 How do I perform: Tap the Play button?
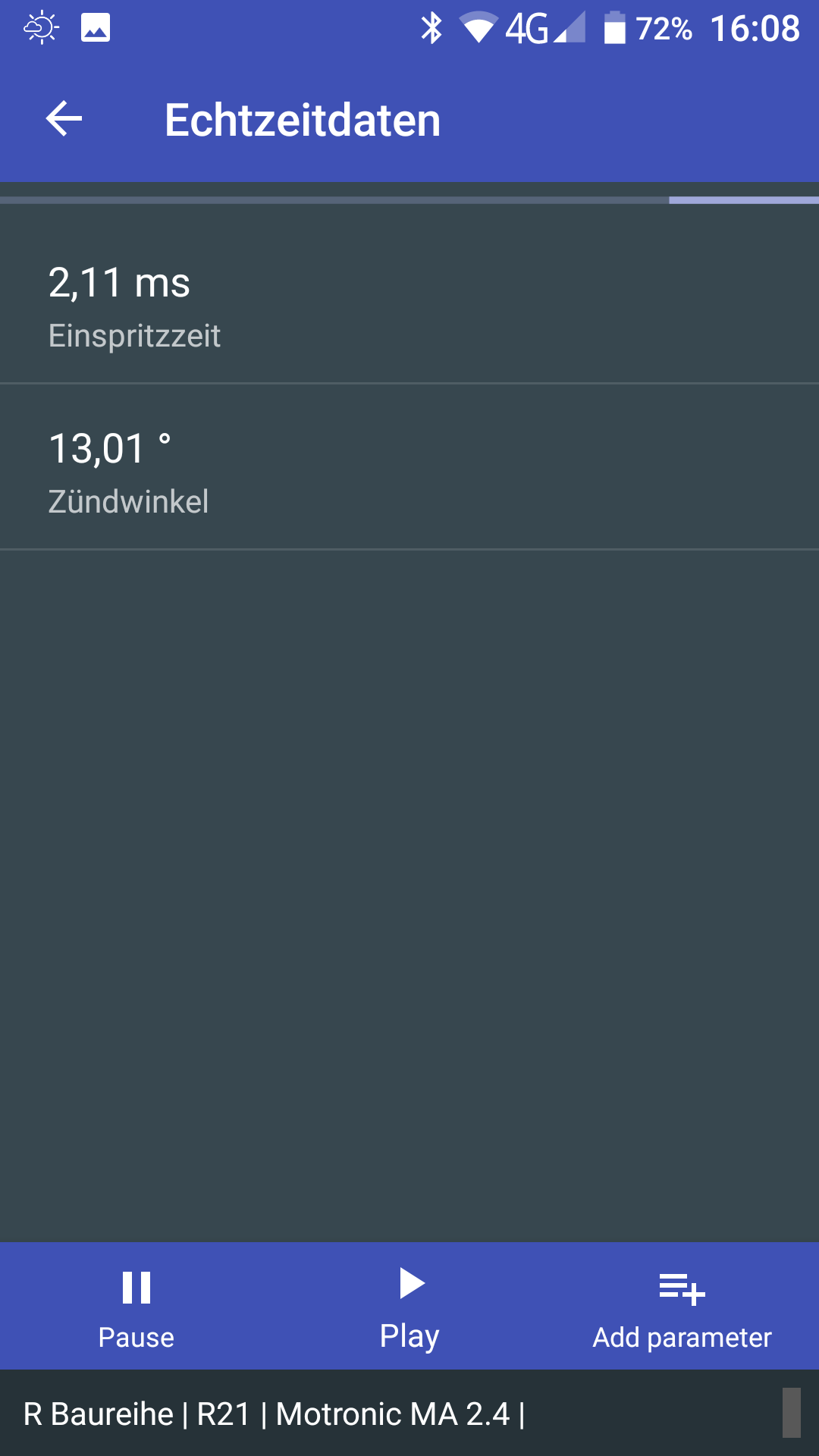[x=409, y=1307]
